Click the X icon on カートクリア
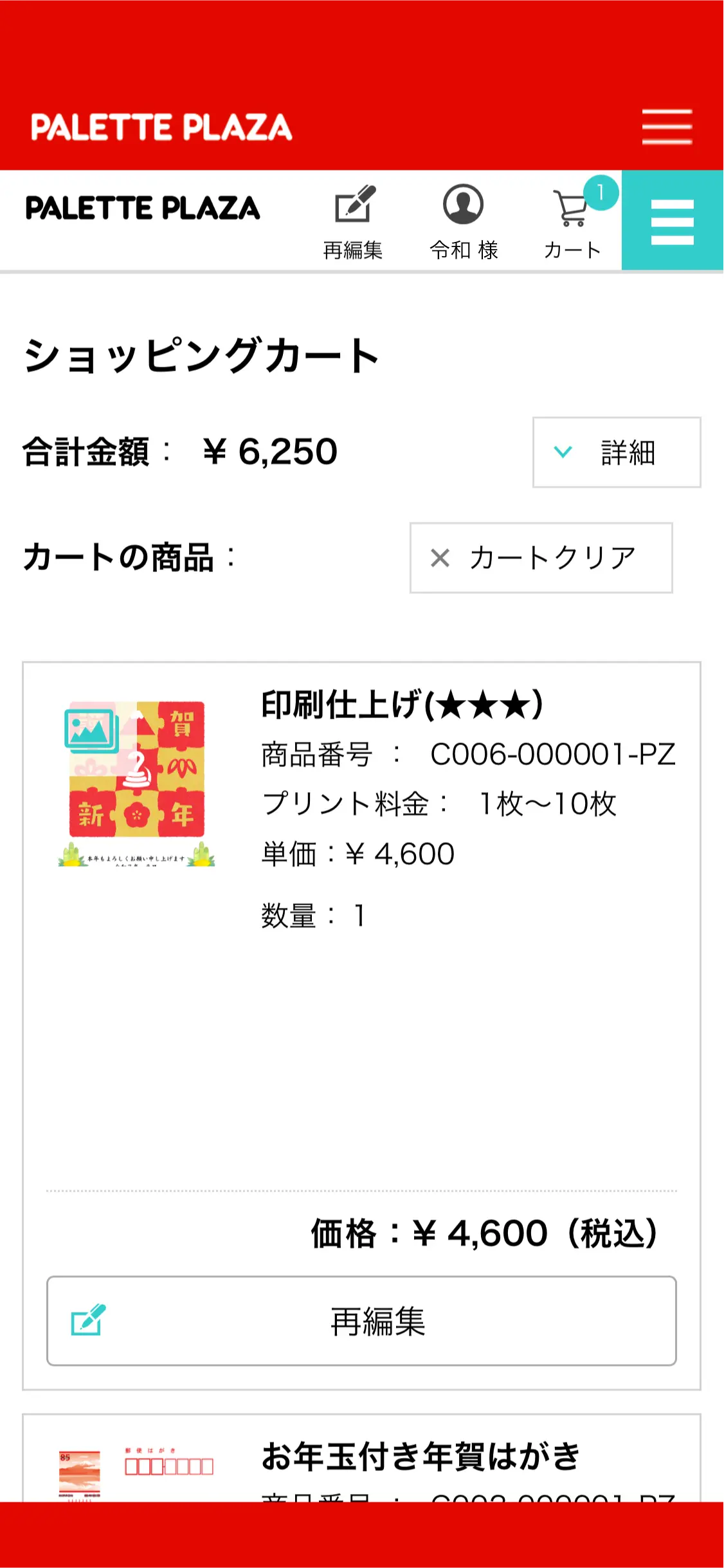 441,558
